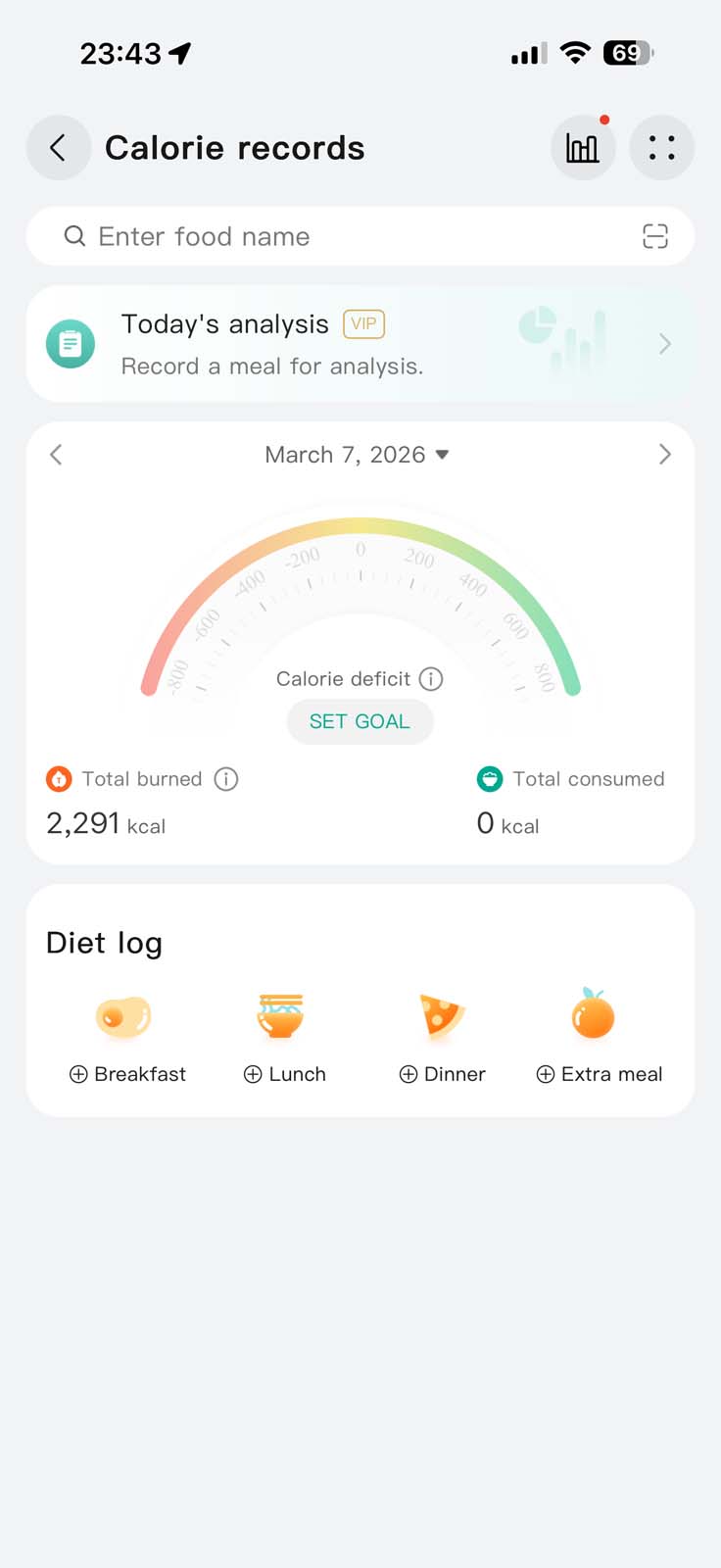Open the March 7, 2026 date picker
The image size is (721, 1568).
pyautogui.click(x=358, y=455)
